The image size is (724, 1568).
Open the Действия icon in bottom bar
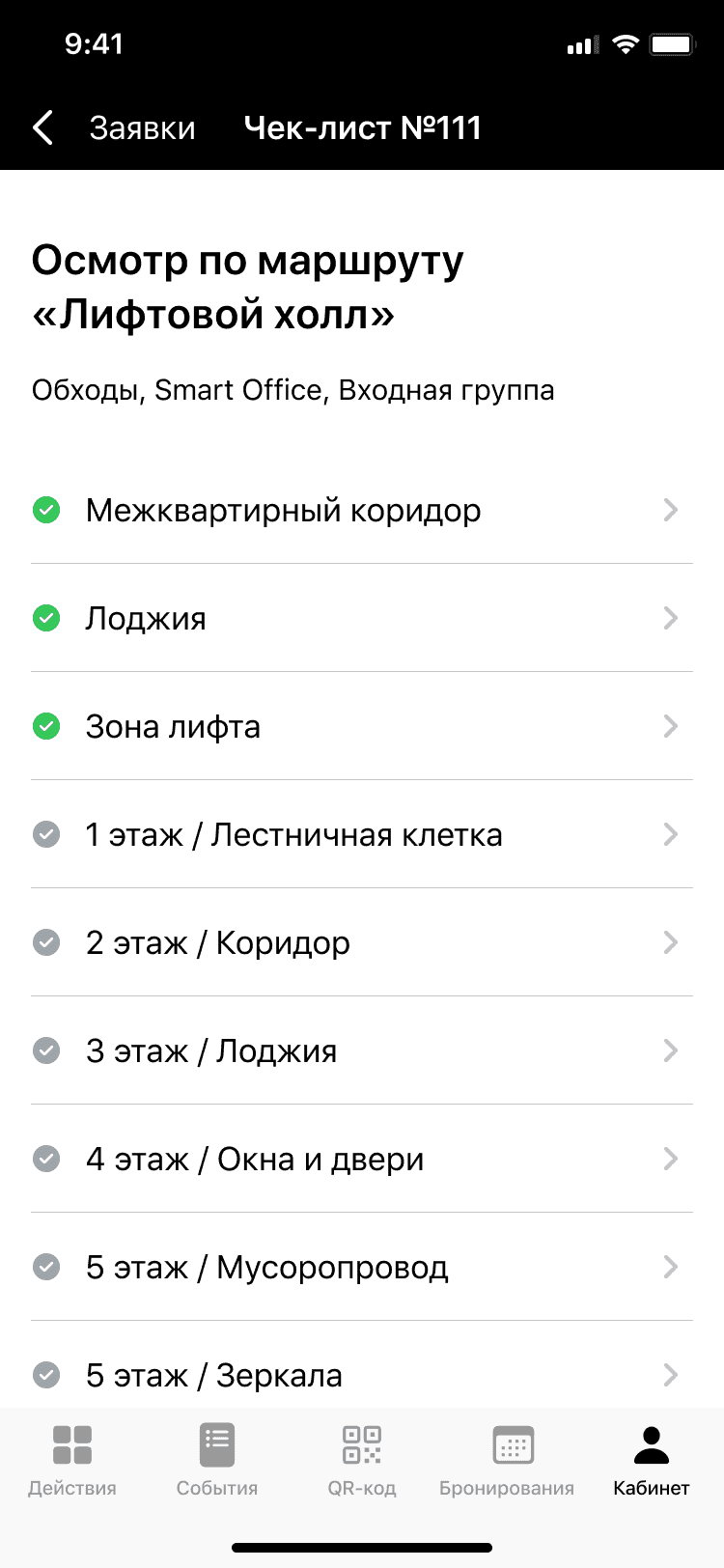click(72, 1443)
